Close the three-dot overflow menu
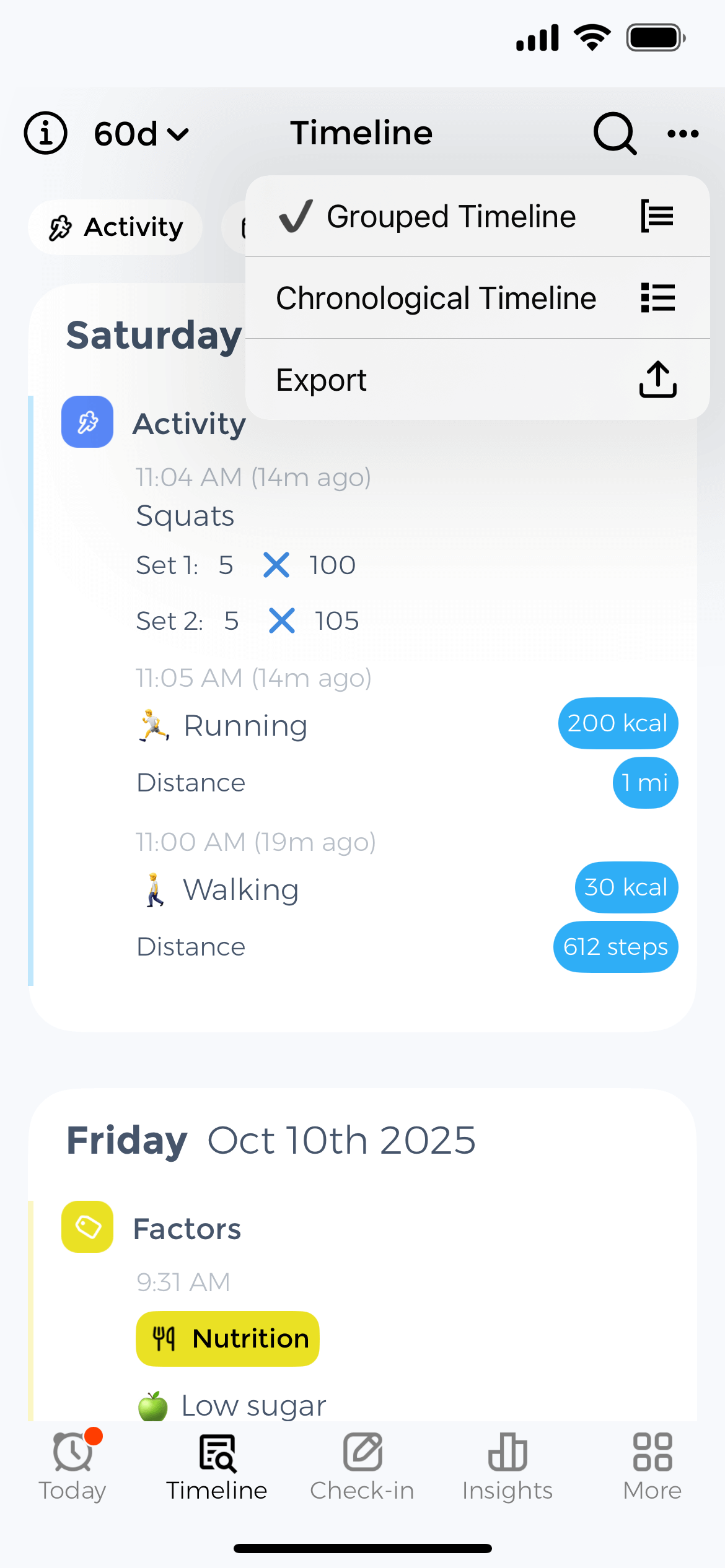 point(683,133)
